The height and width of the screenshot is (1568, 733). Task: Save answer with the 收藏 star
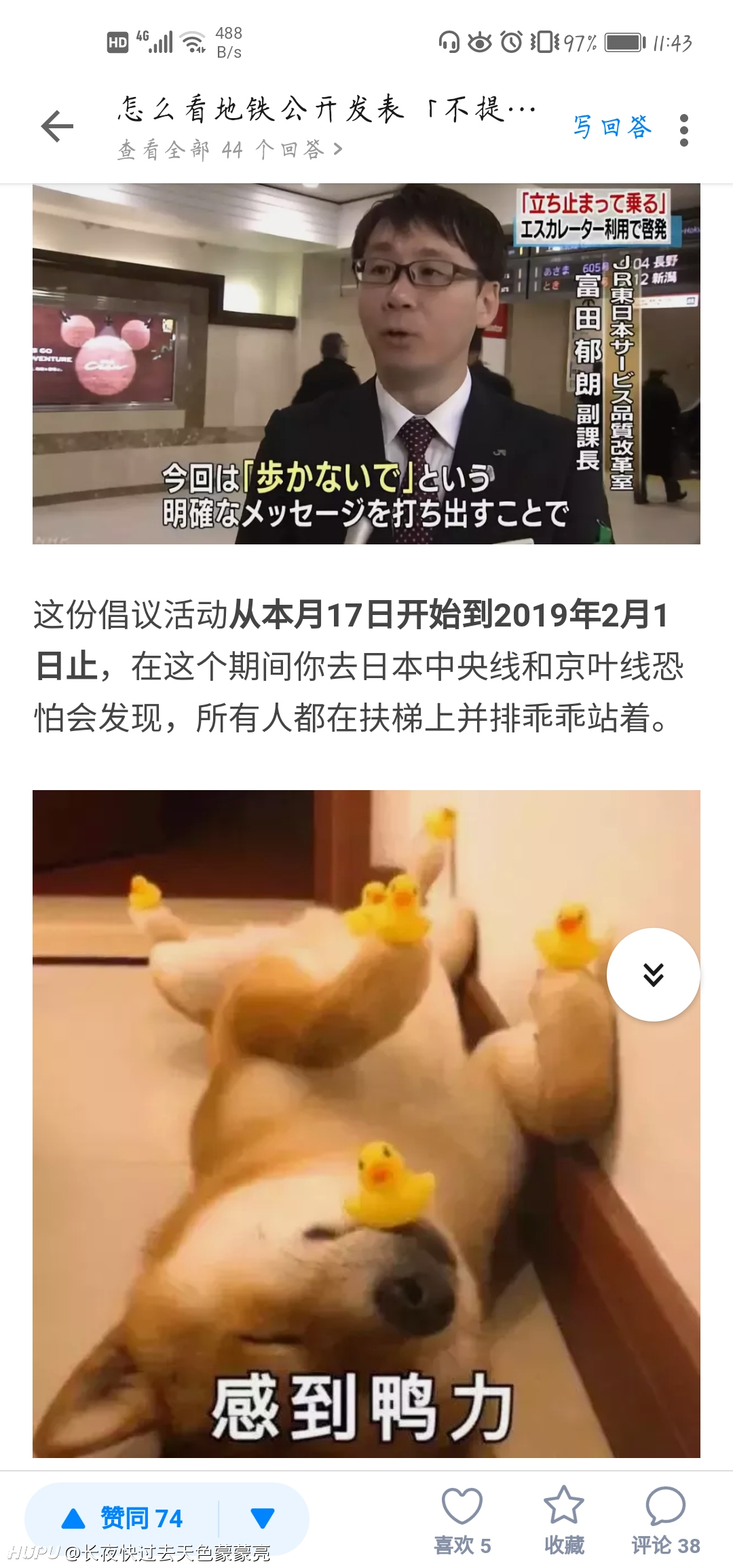564,1519
